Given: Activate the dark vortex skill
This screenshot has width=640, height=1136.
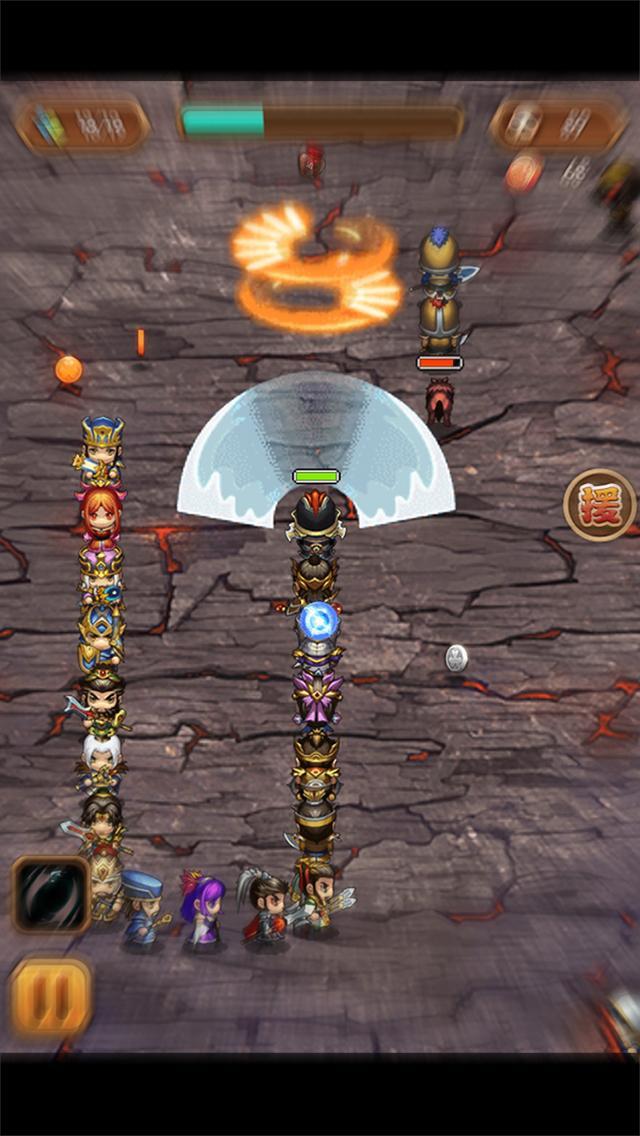Looking at the screenshot, I should pyautogui.click(x=51, y=894).
